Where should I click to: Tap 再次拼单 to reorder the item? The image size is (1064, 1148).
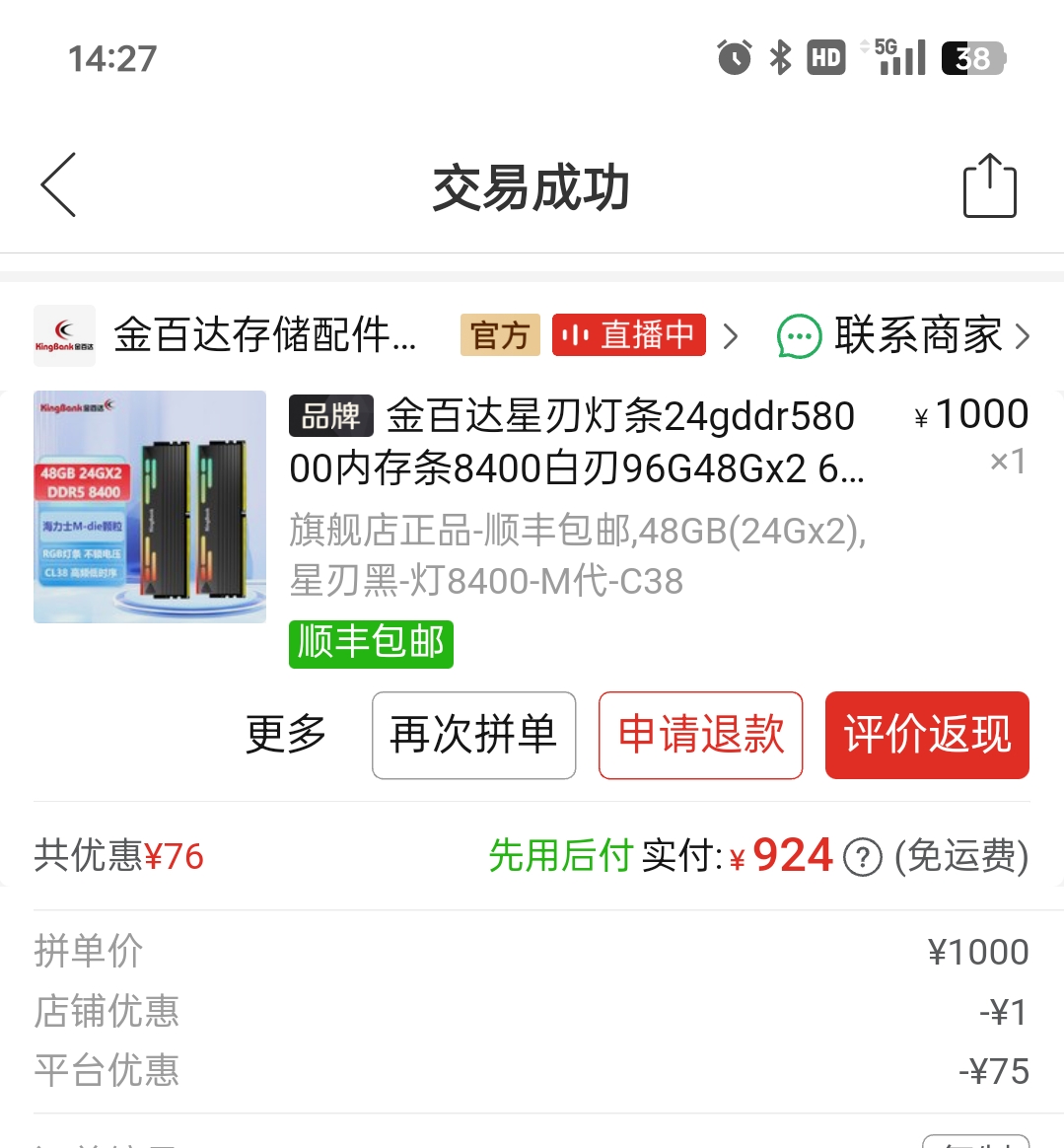pos(473,734)
